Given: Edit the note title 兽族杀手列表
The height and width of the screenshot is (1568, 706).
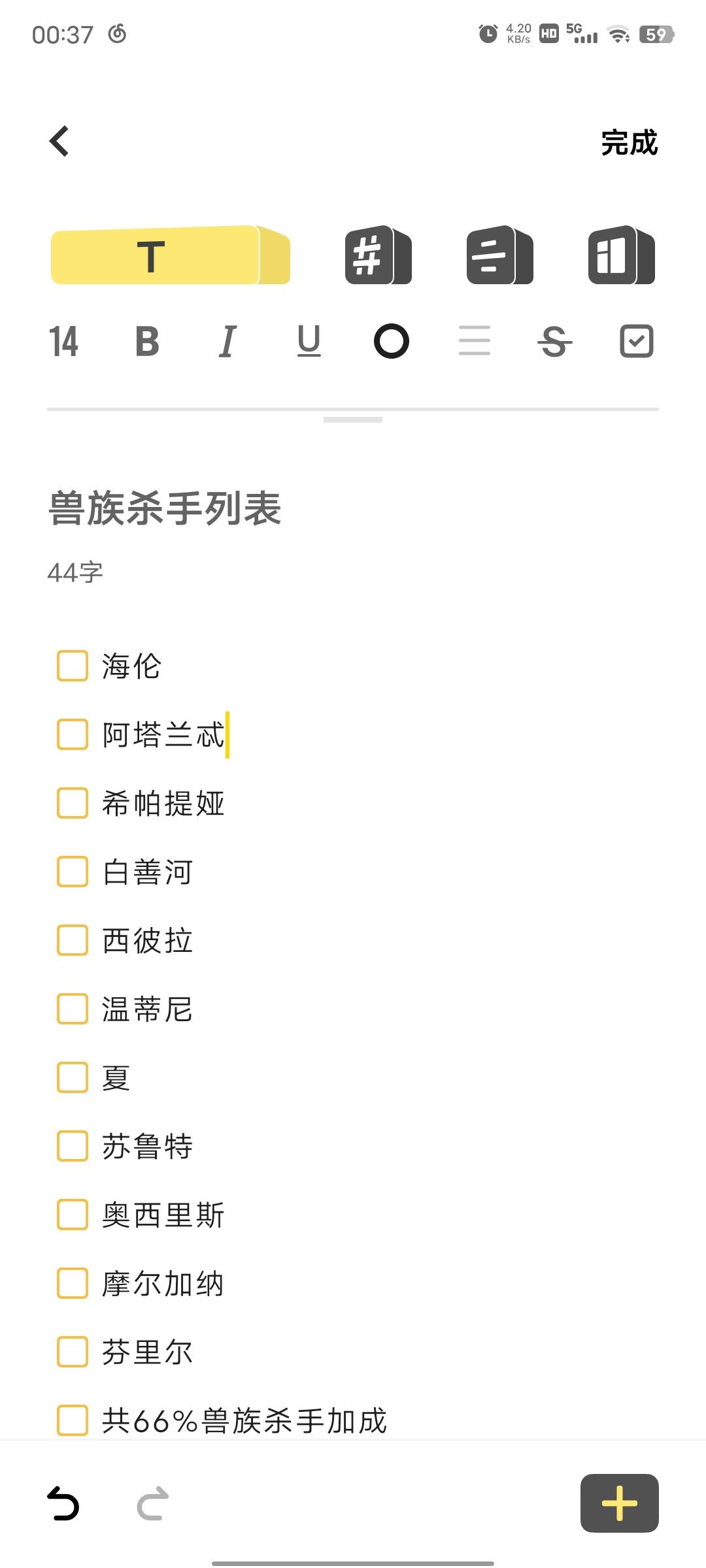Looking at the screenshot, I should point(165,508).
